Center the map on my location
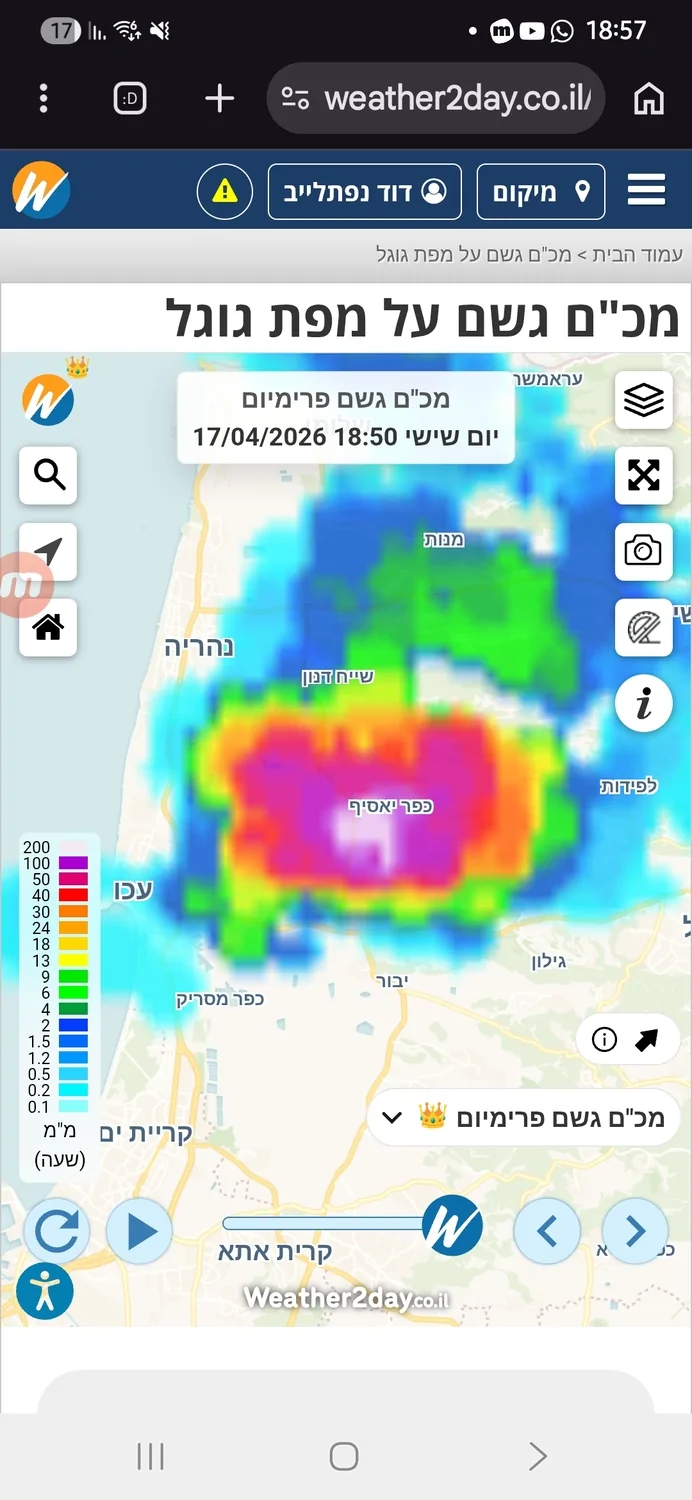Screen dimensions: 692x1500 point(48,551)
